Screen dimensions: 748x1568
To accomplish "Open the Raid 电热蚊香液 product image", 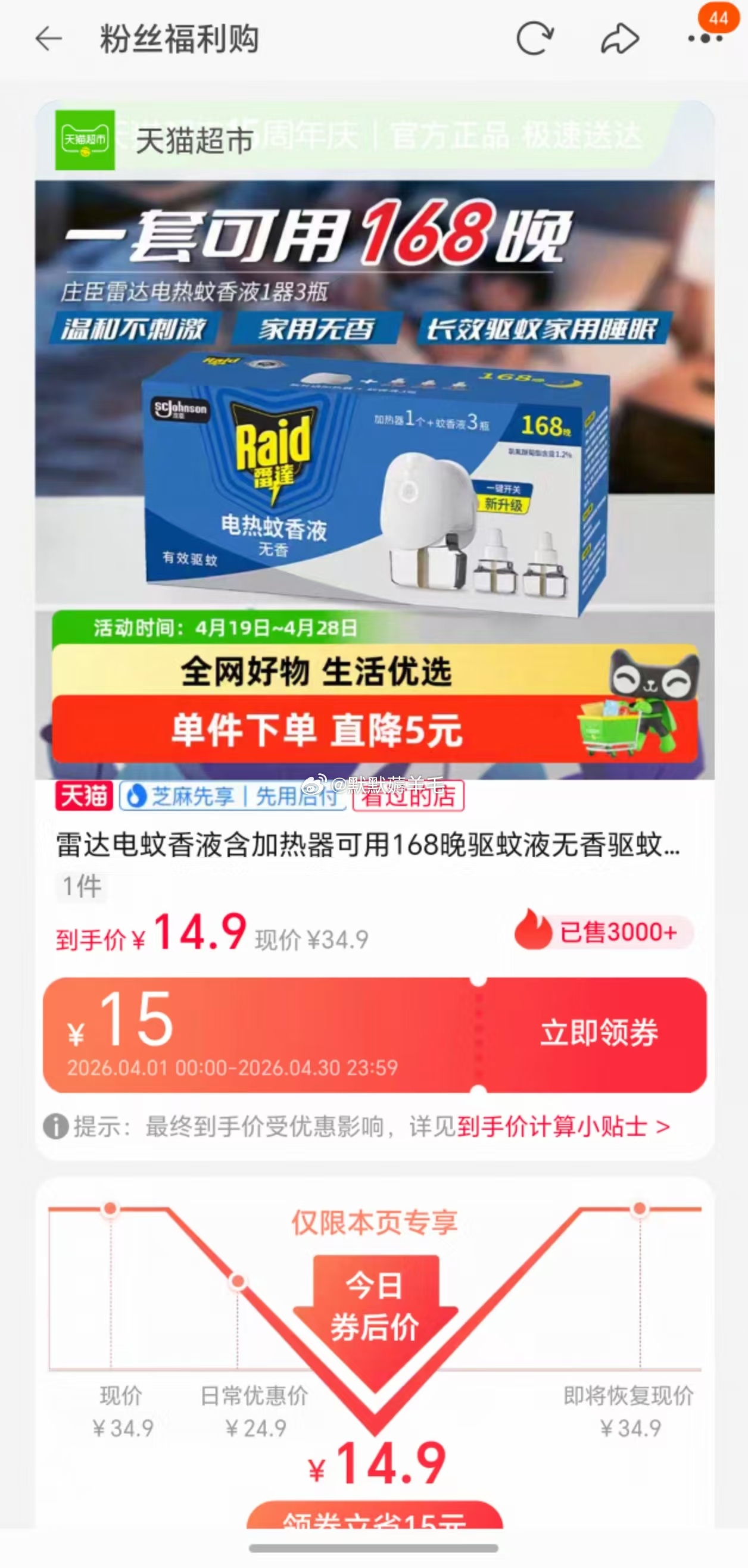I will (x=374, y=481).
